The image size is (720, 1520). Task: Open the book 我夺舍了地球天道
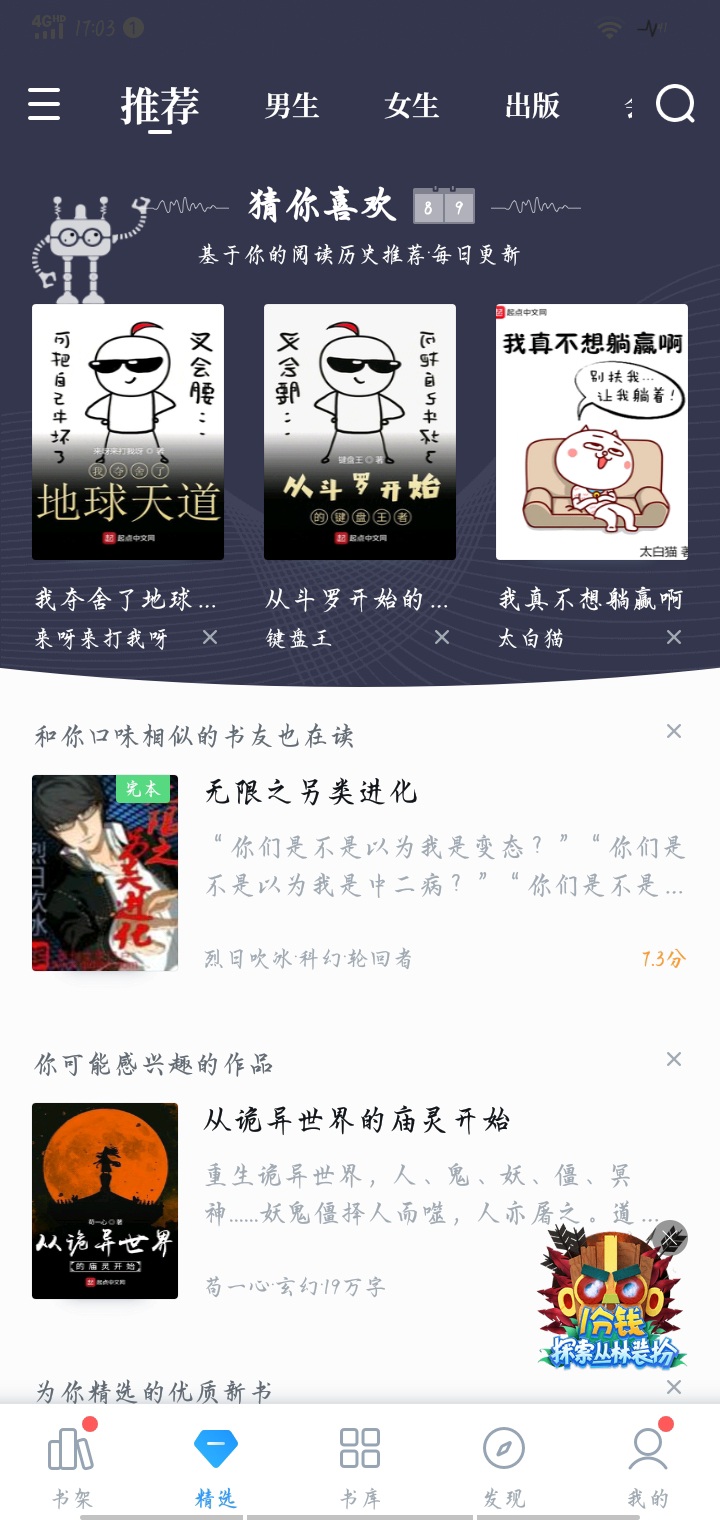pos(128,432)
